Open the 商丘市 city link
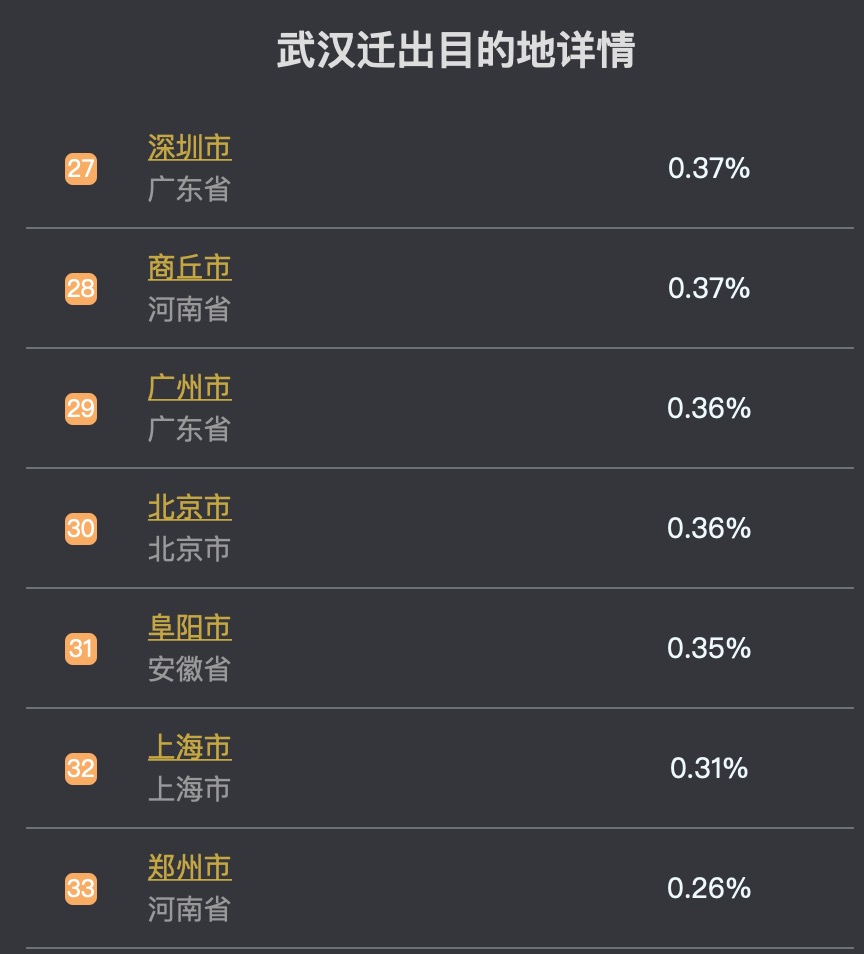Screen dimensions: 864x954 190,267
